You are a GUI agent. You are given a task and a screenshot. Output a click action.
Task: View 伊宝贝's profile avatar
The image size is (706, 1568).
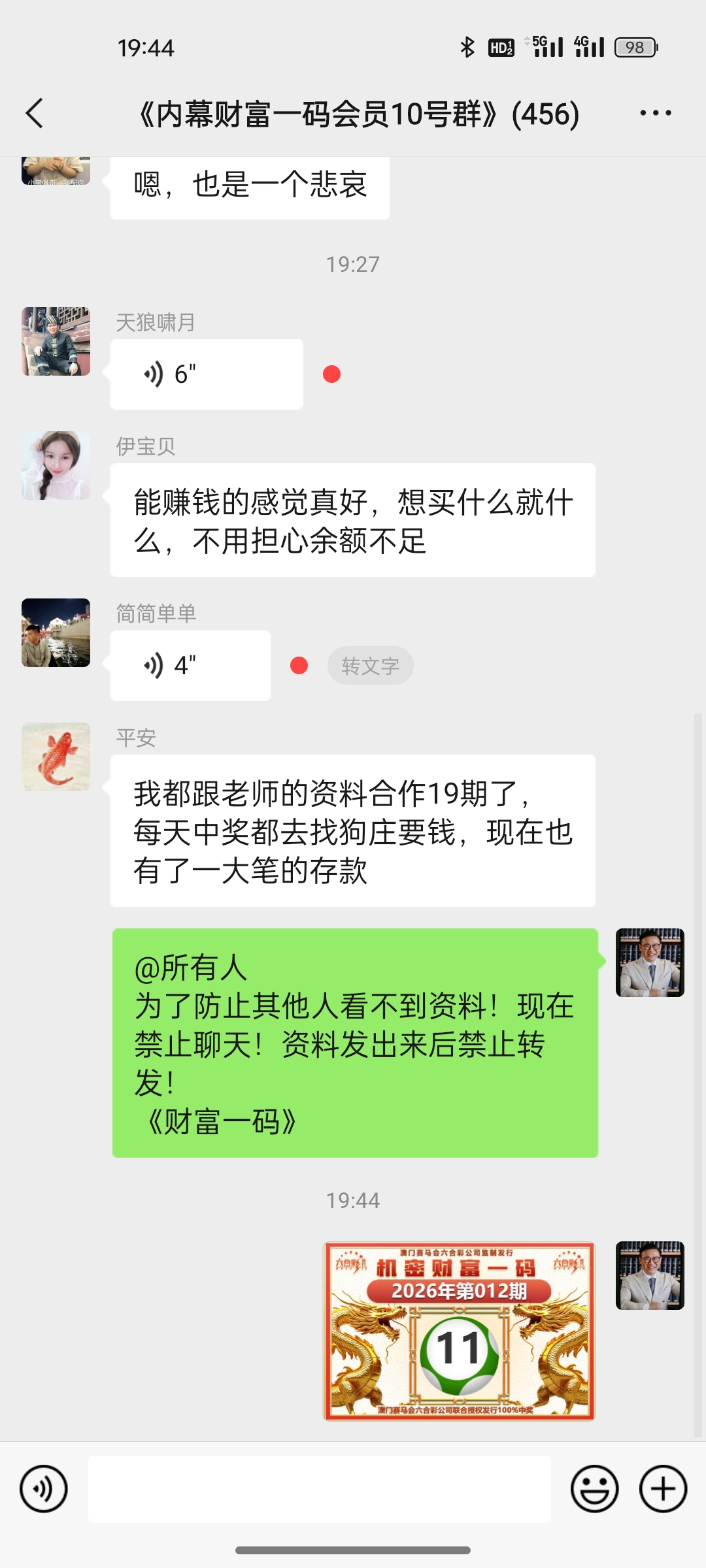coord(56,466)
